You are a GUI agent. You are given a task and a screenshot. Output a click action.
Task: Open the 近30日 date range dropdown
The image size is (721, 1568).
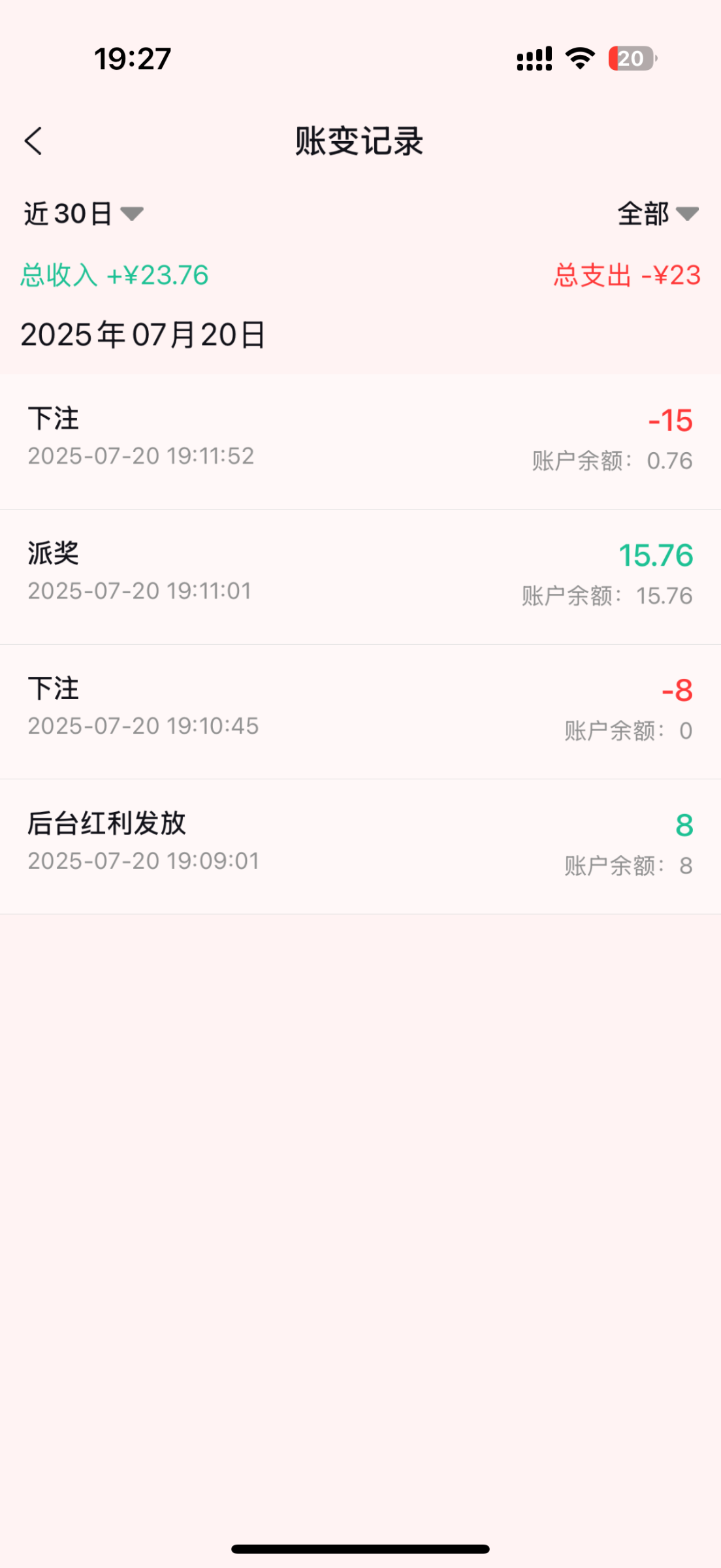(83, 214)
